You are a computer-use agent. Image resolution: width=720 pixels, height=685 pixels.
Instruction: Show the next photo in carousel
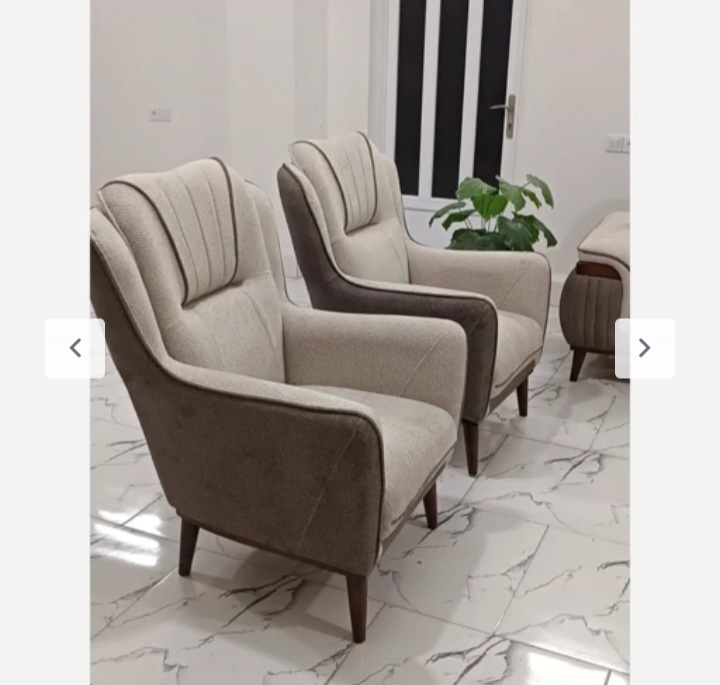644,348
